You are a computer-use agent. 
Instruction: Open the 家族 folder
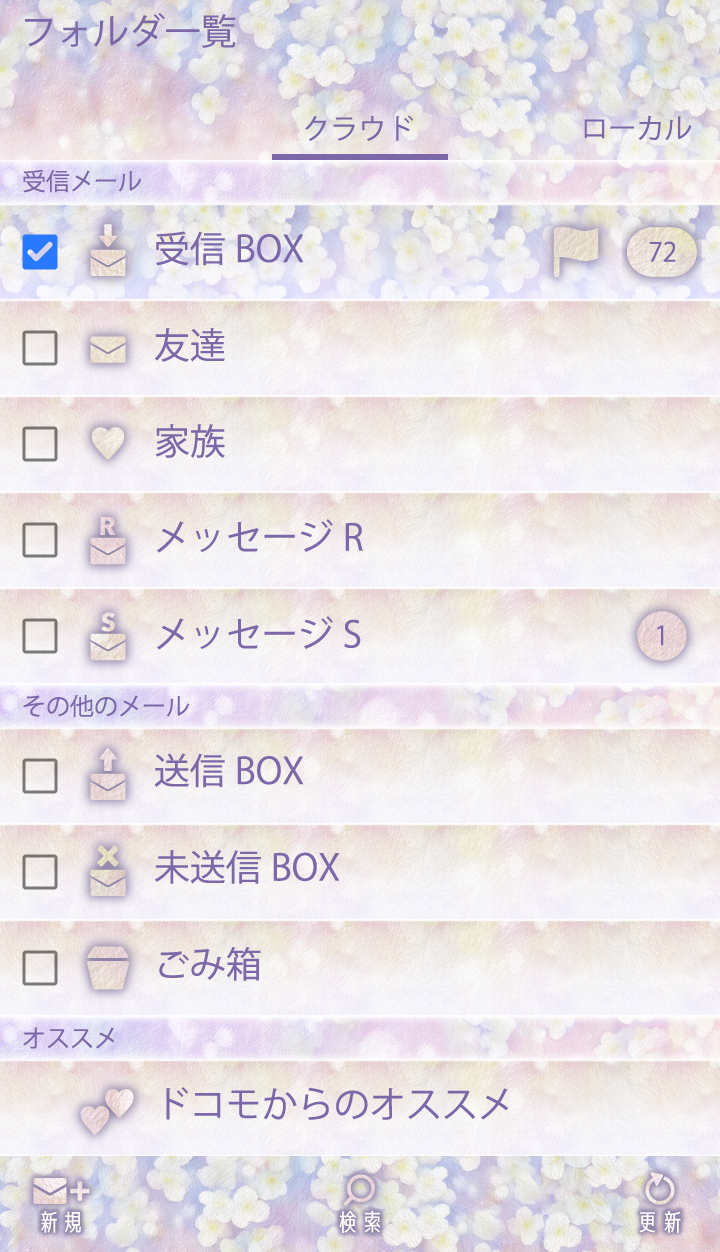click(x=190, y=443)
